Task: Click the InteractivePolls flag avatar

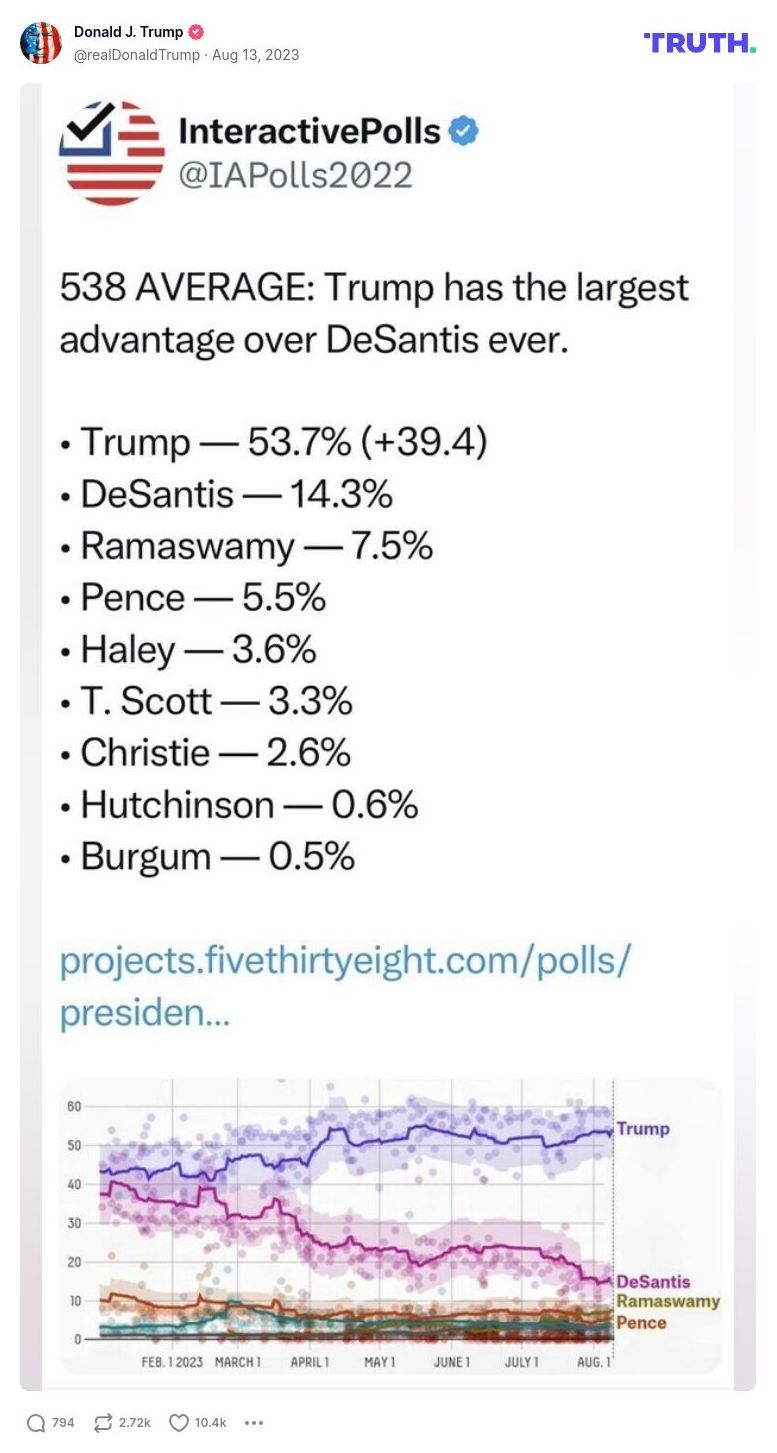Action: point(112,150)
